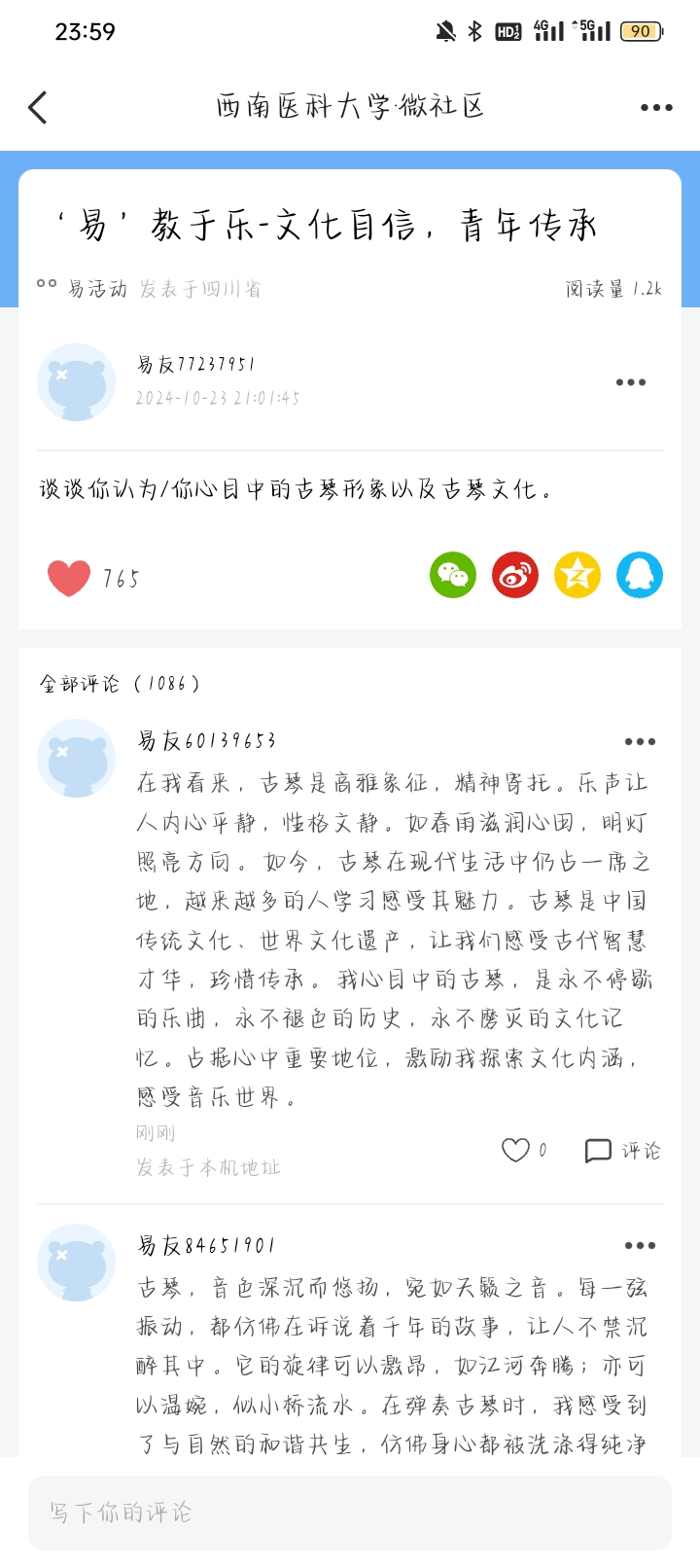Tap the 写下你的评论 comment field
The image size is (700, 1568).
pyautogui.click(x=350, y=1513)
